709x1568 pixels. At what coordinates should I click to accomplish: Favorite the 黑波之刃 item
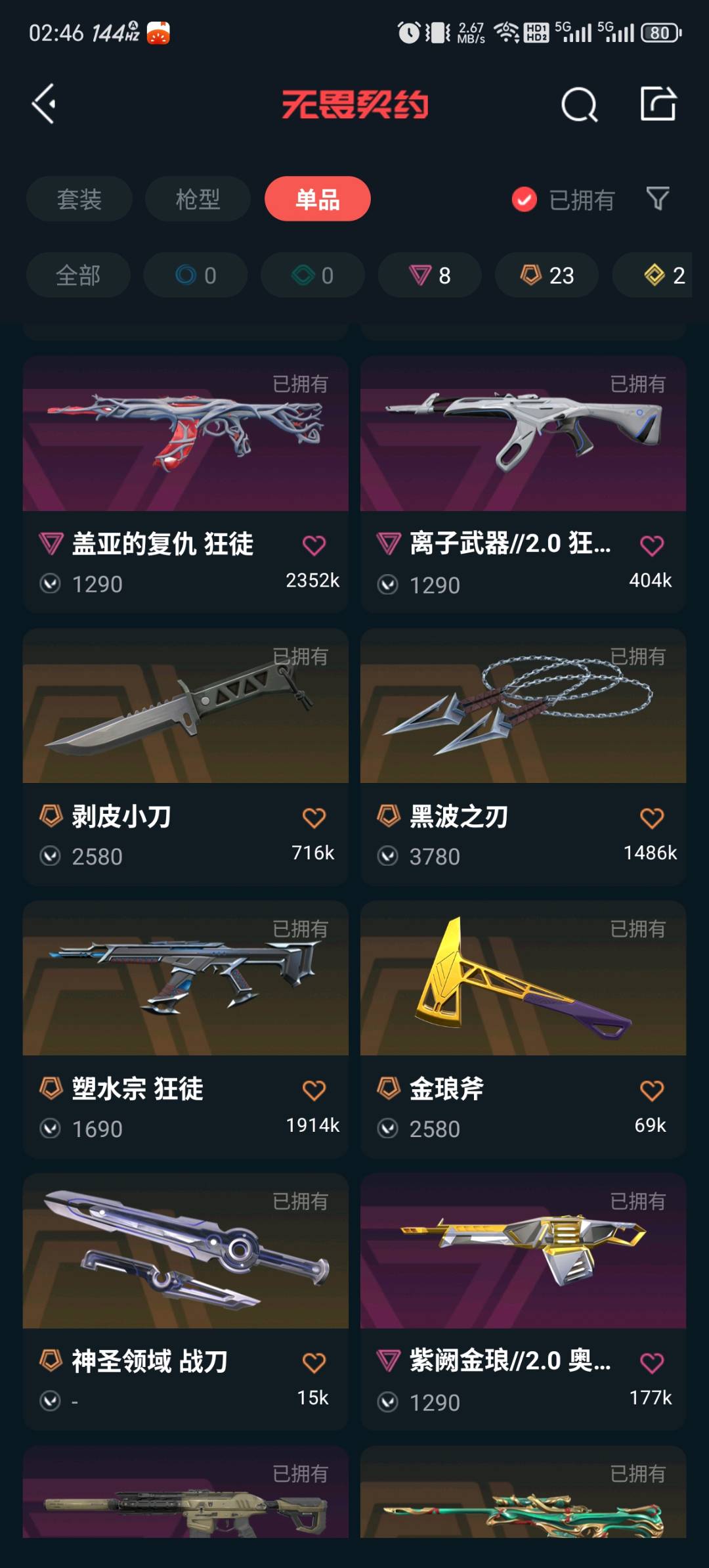[x=651, y=818]
